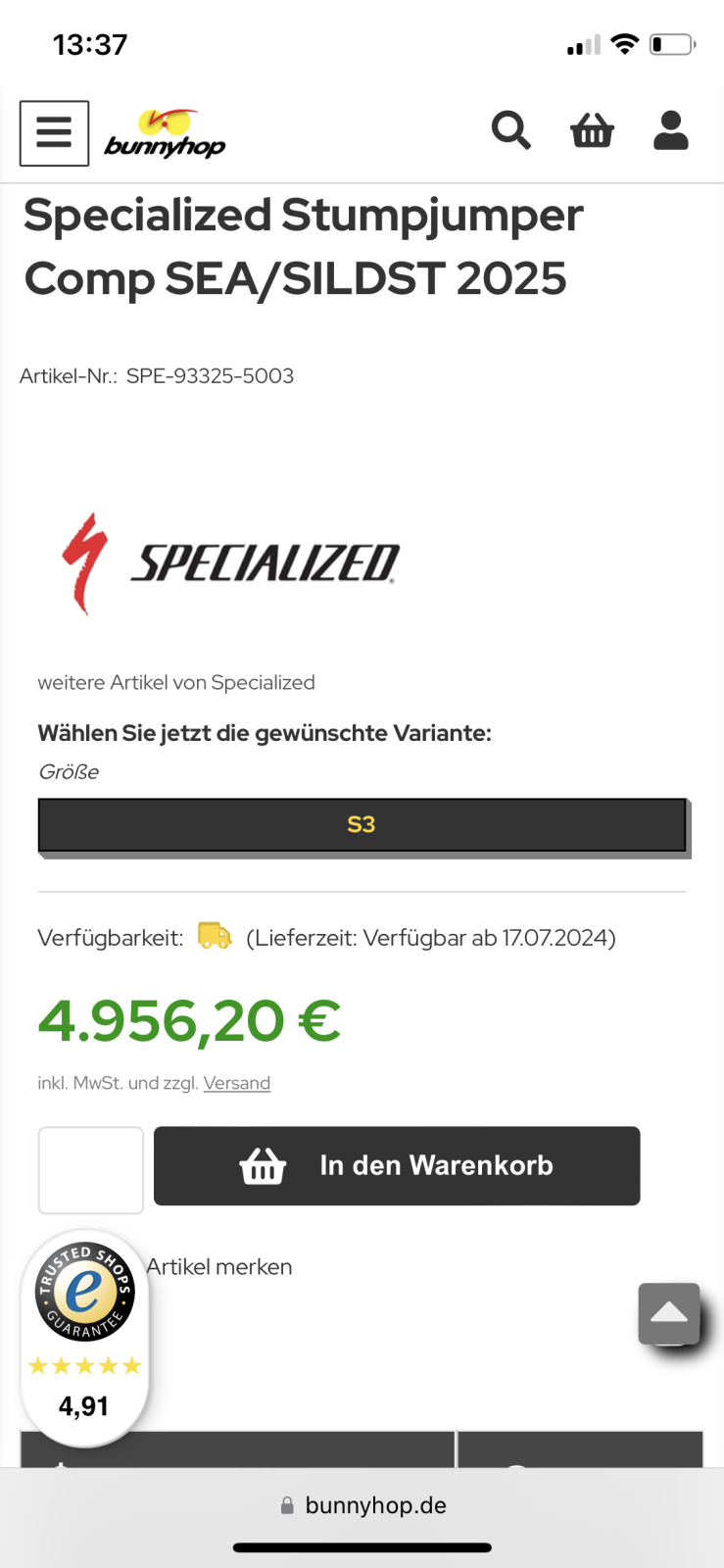This screenshot has width=724, height=1568.
Task: Open weitere Artikel von Specialized
Action: point(176,683)
